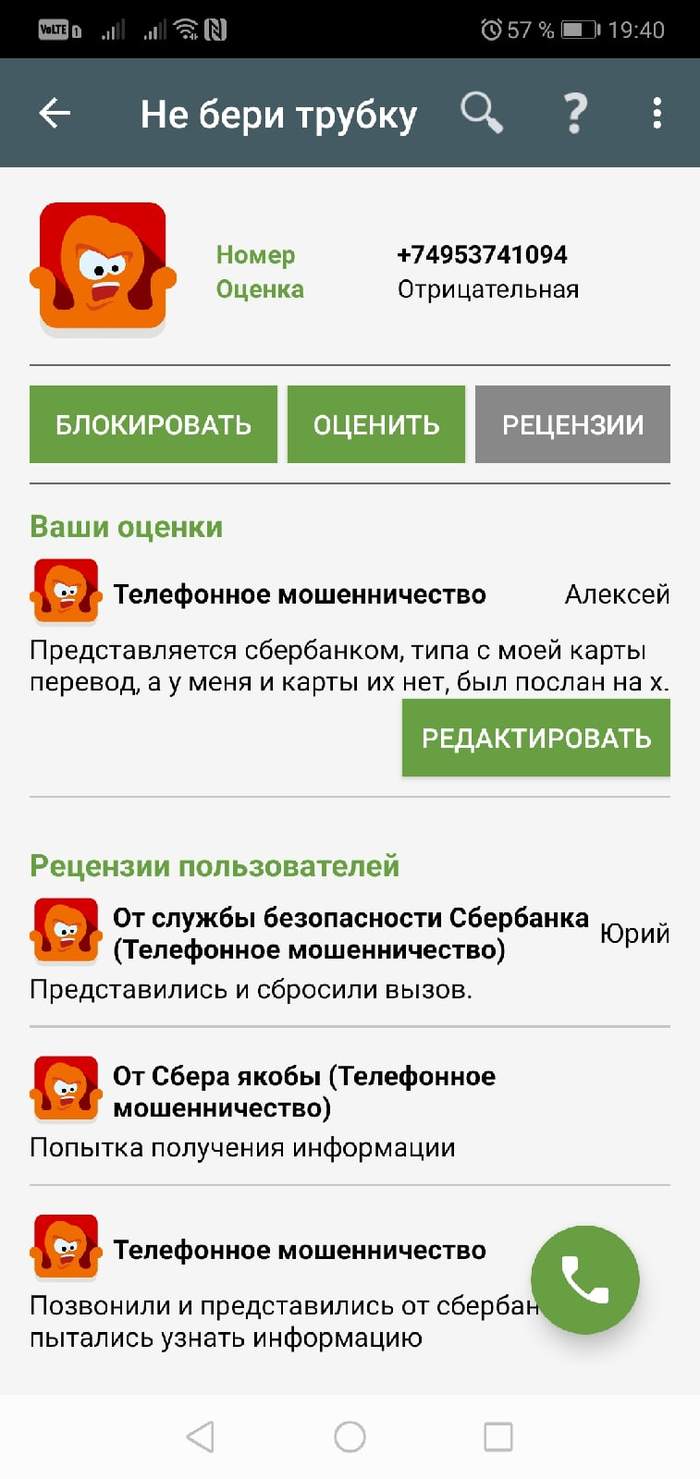Open the search magnifier icon

point(481,114)
